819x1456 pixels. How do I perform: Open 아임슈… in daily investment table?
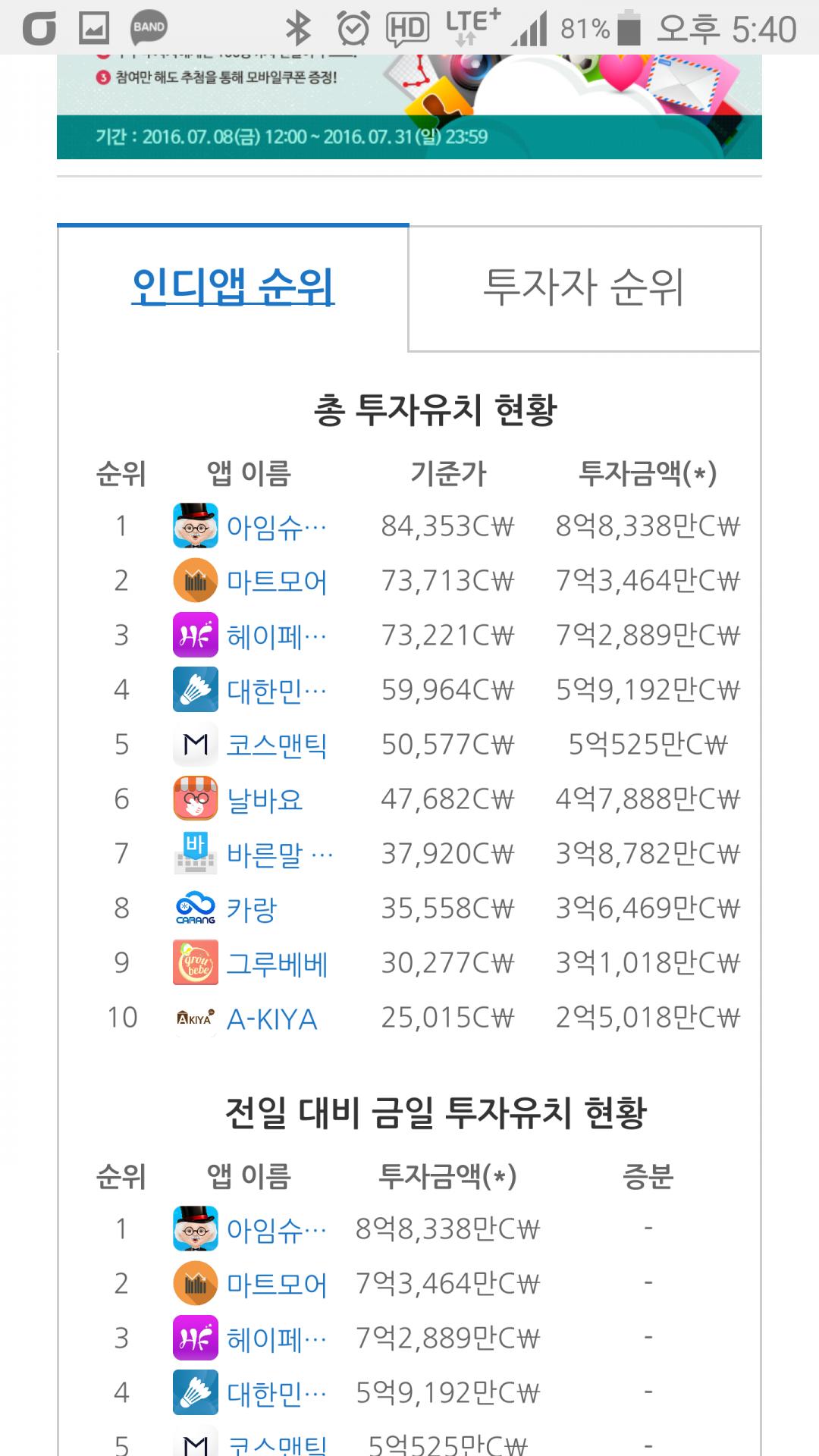[276, 1229]
